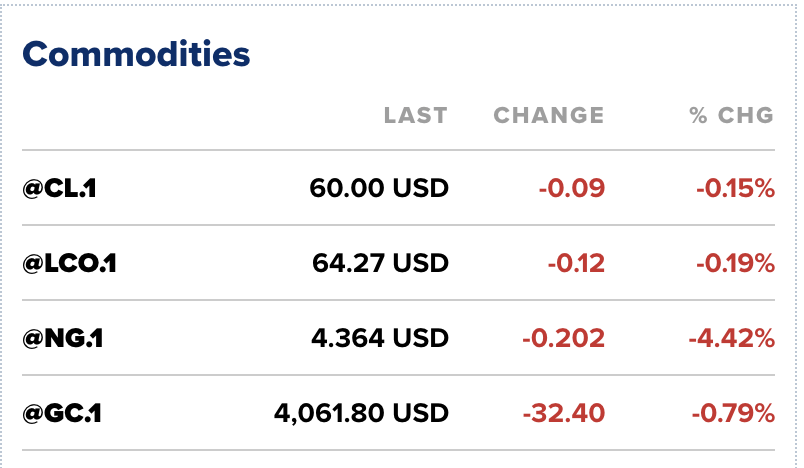
Task: Open the Commodities section heading
Action: tap(136, 54)
